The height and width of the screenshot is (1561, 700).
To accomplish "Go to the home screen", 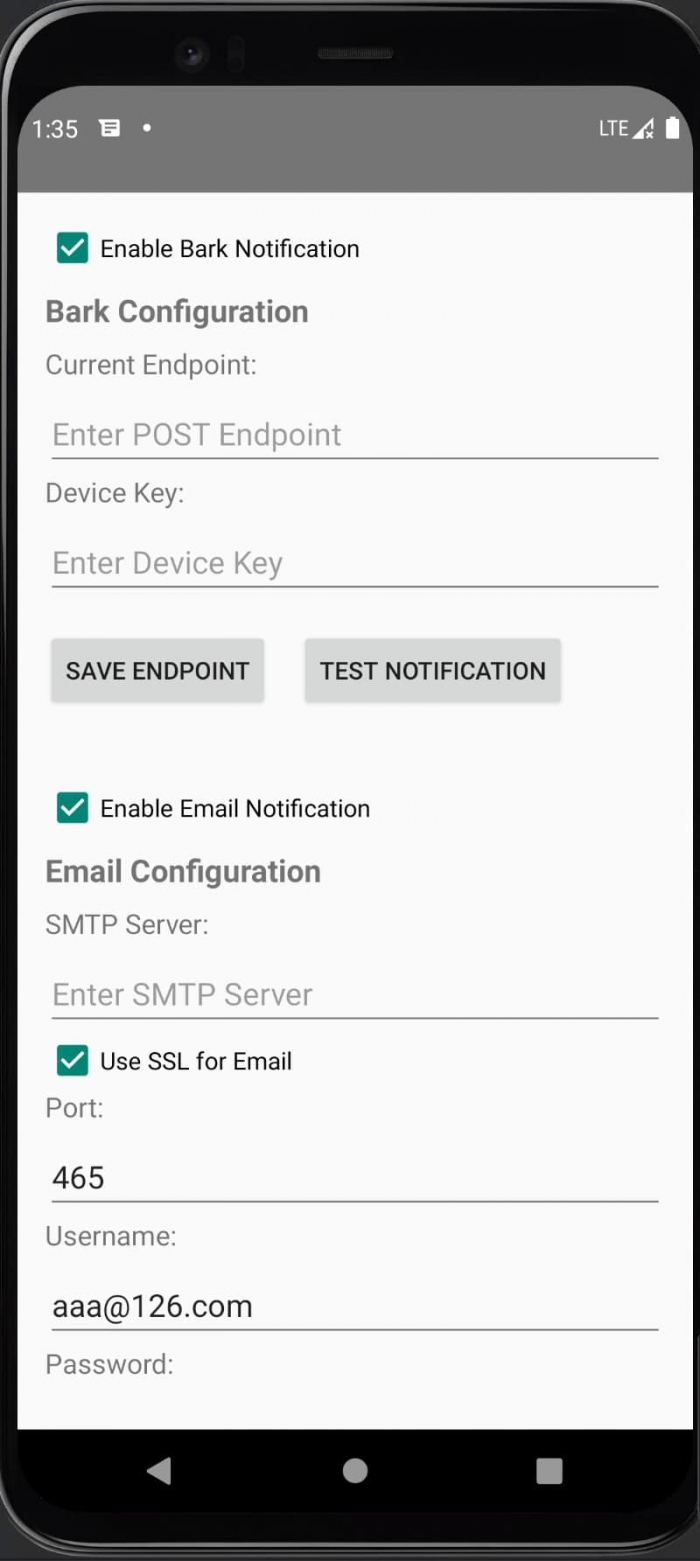I will [354, 1470].
